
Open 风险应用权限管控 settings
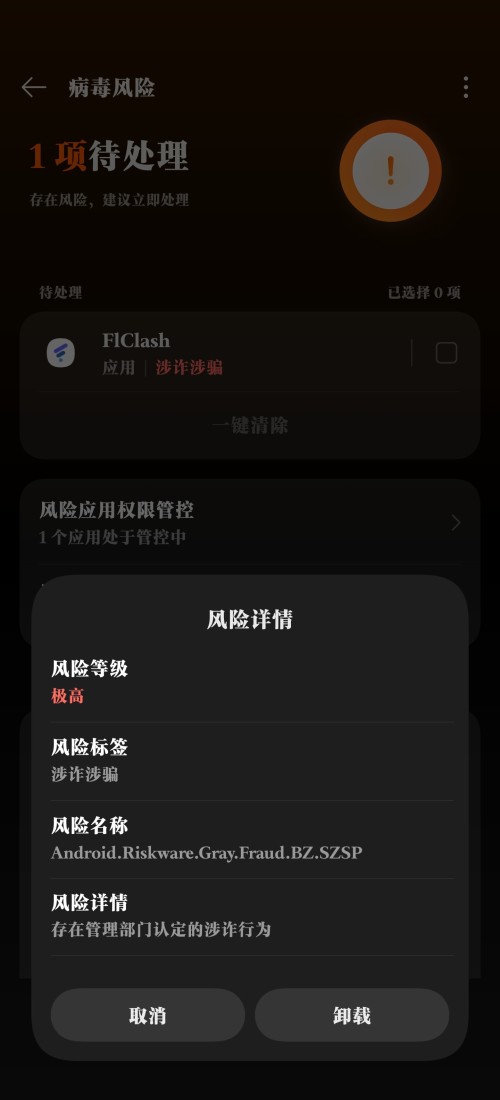pyautogui.click(x=250, y=523)
